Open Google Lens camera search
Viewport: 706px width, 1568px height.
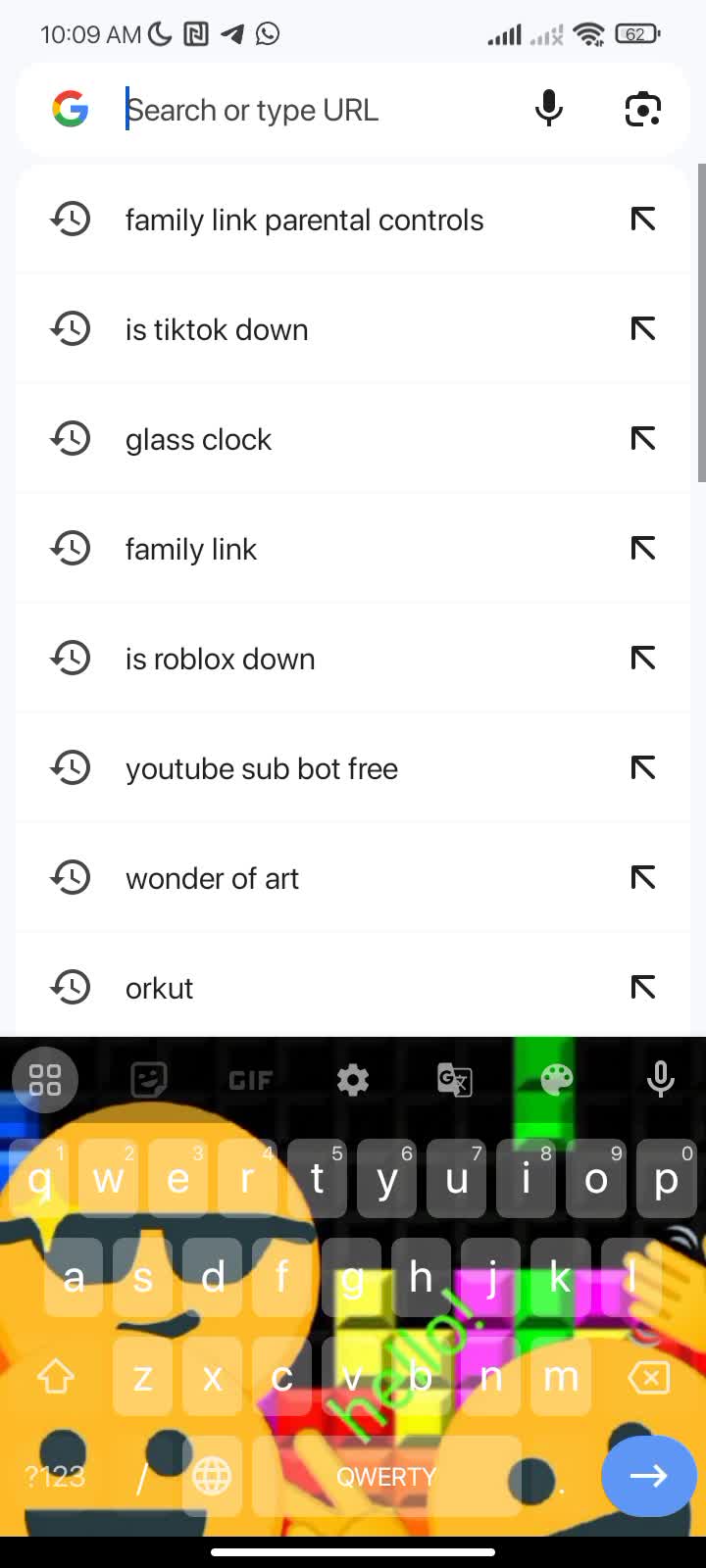point(642,109)
